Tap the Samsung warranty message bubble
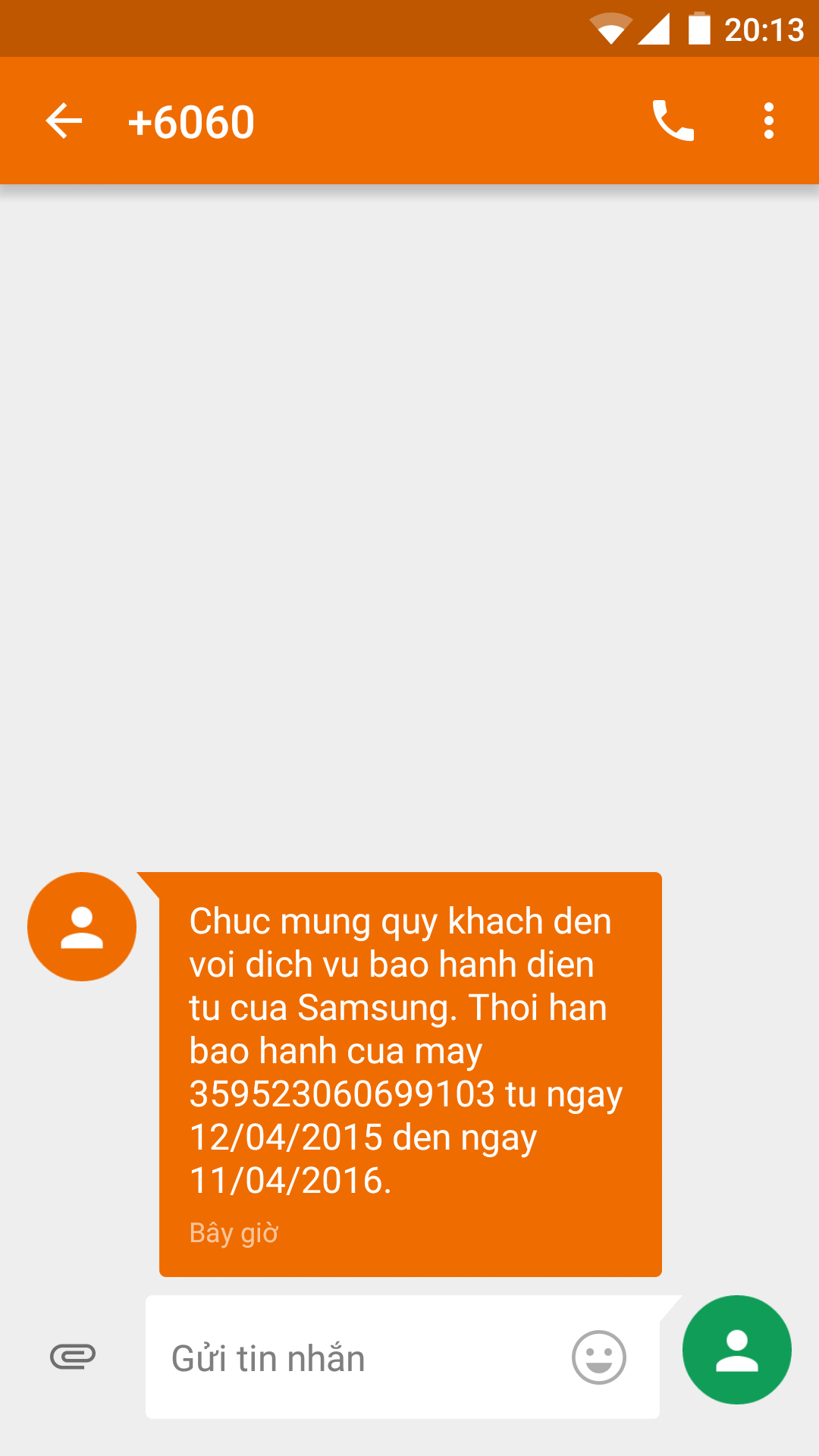The width and height of the screenshot is (819, 1456). tap(409, 1073)
